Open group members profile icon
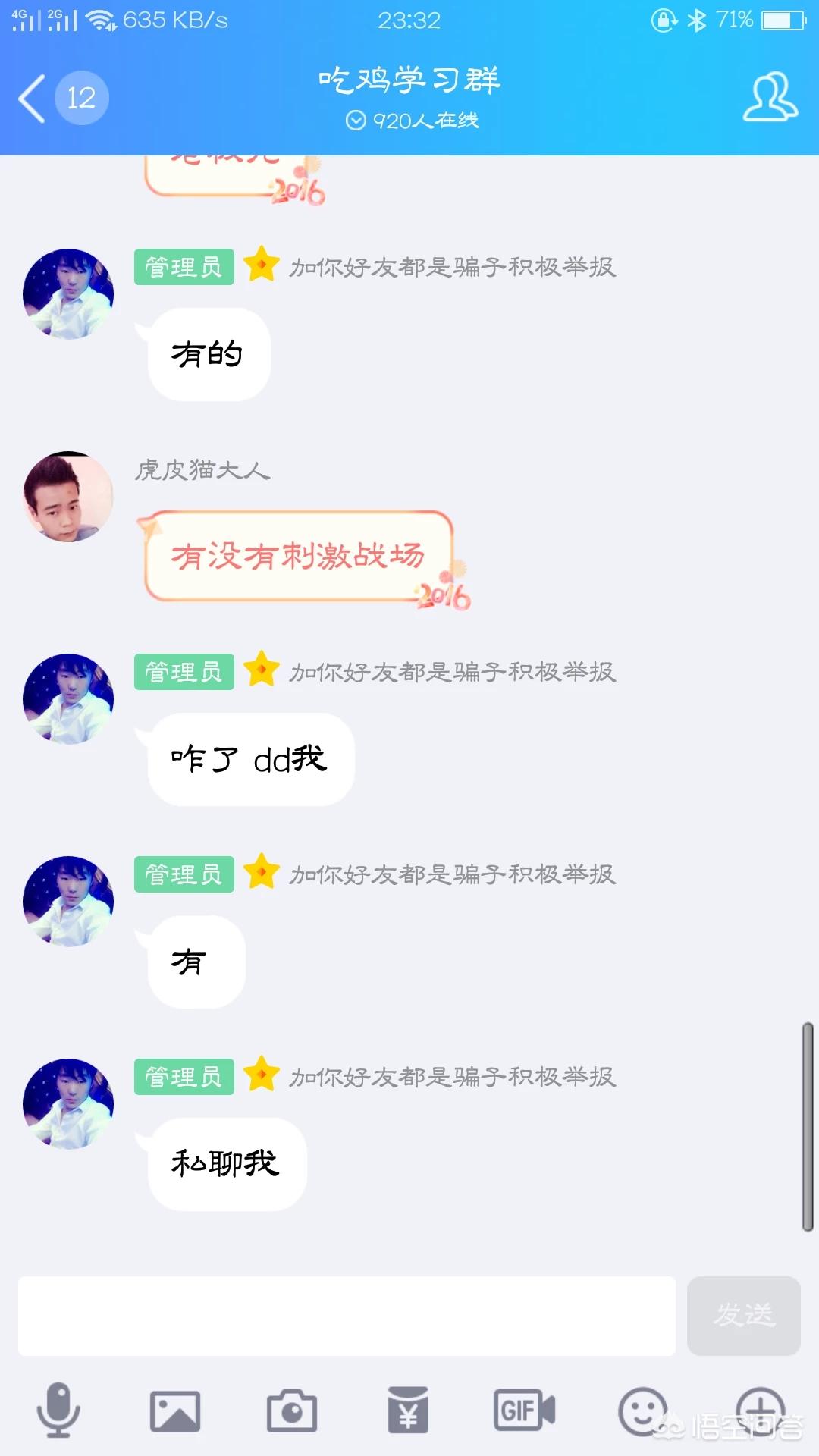The width and height of the screenshot is (819, 1456). pyautogui.click(x=770, y=97)
